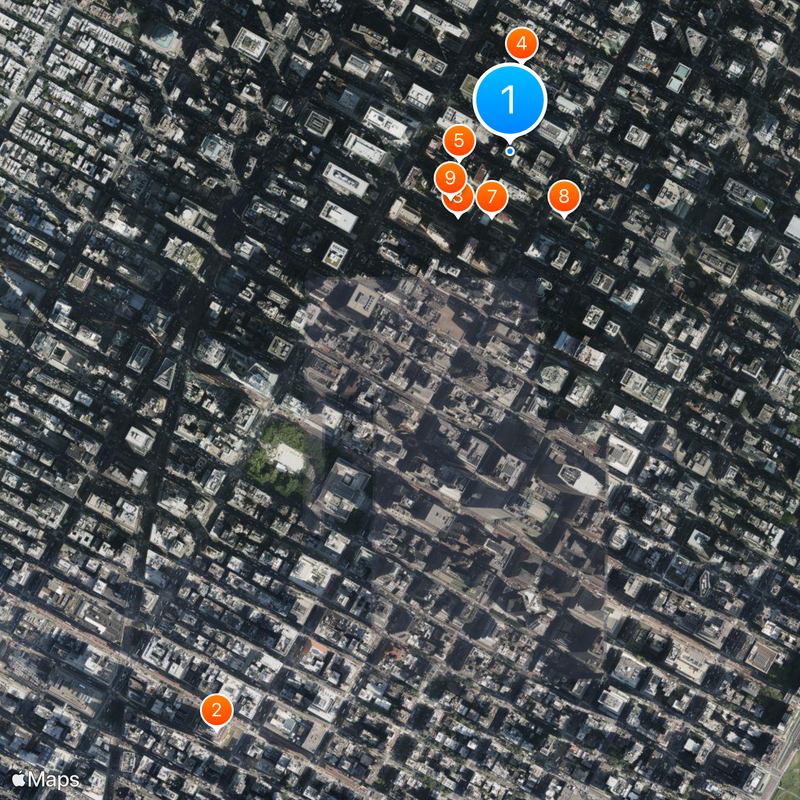The image size is (800, 800).
Task: Tap the orange map pin numbered 2
Action: (x=216, y=710)
